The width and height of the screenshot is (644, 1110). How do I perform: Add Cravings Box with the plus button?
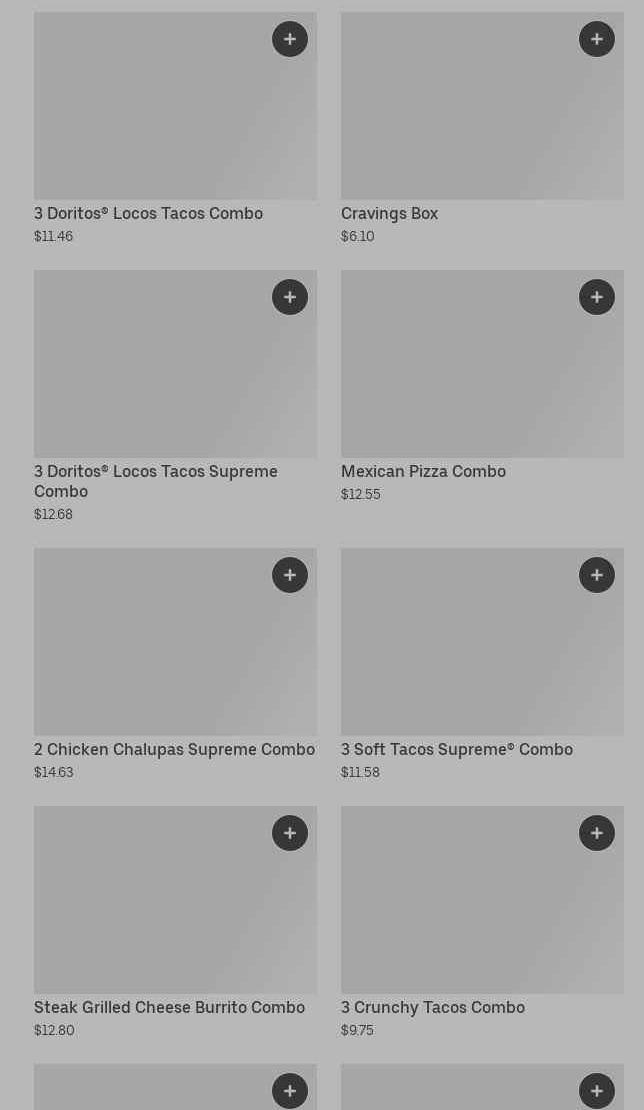(x=597, y=39)
